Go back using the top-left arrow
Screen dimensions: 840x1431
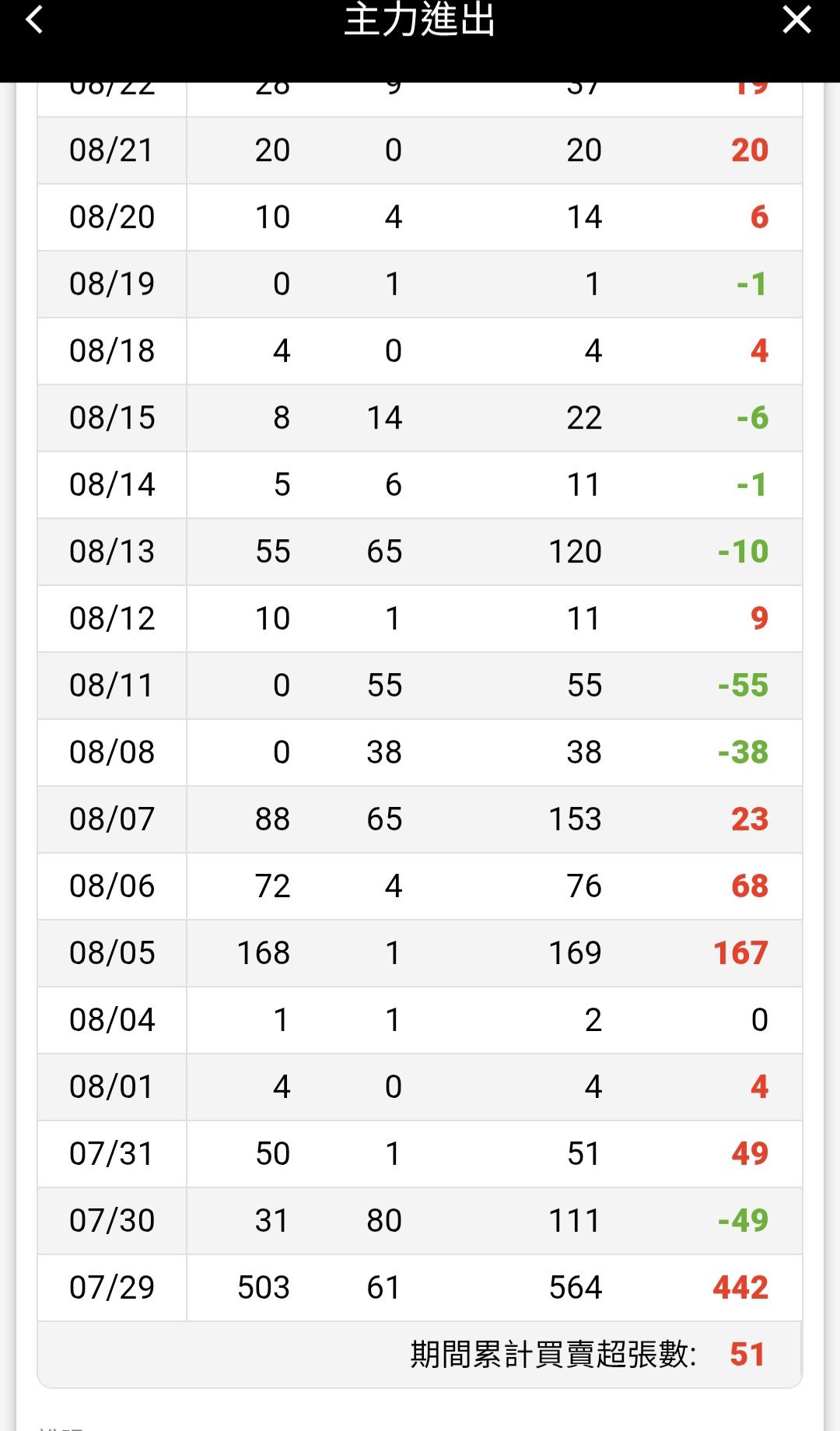click(x=34, y=19)
